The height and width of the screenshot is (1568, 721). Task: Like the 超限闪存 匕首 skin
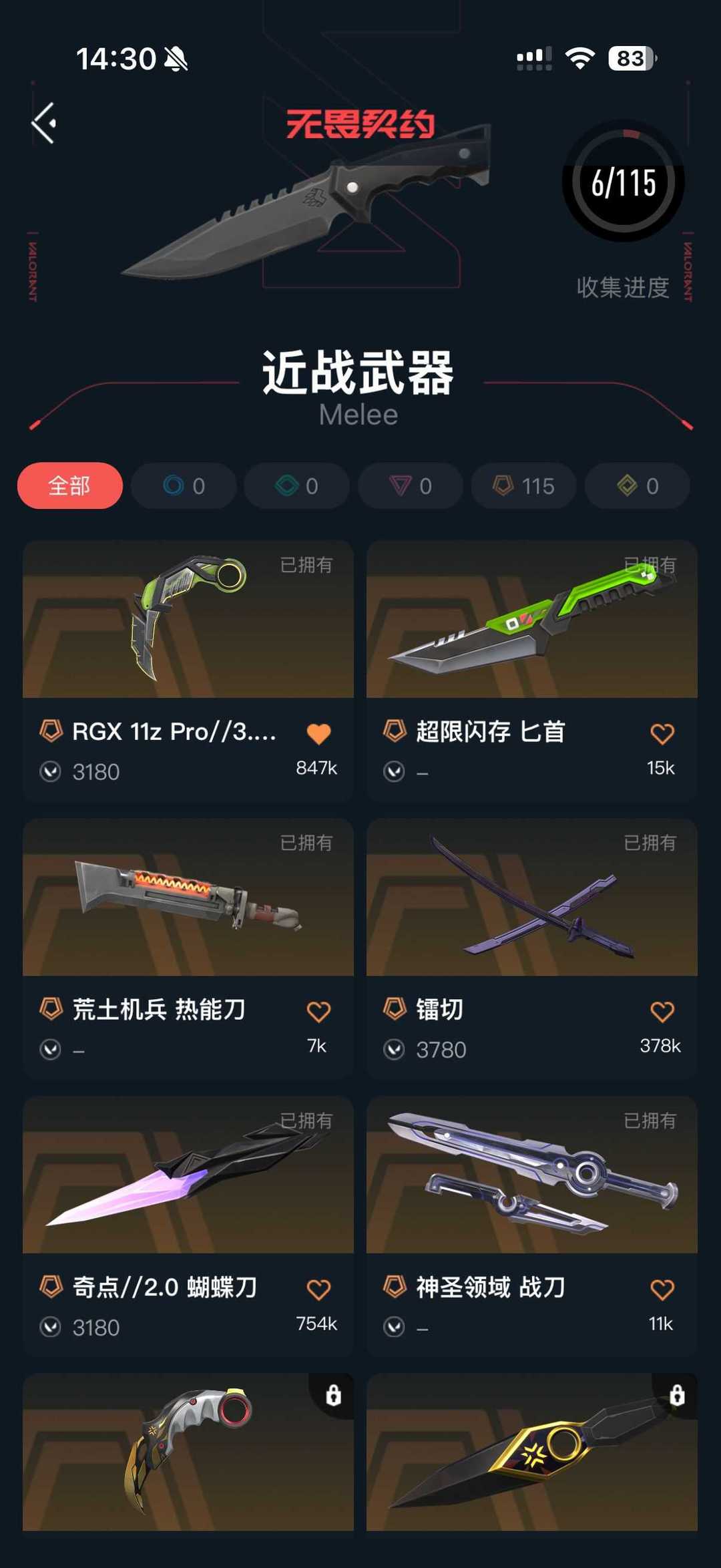click(662, 733)
